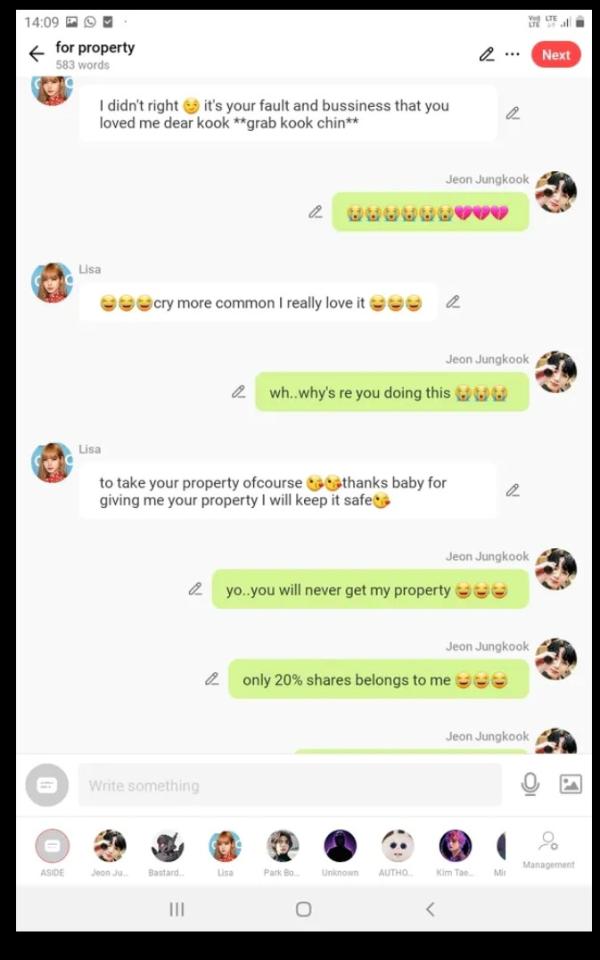Viewport: 600px width, 960px height.
Task: Choose Lisa as the speaking character
Action: 225,847
